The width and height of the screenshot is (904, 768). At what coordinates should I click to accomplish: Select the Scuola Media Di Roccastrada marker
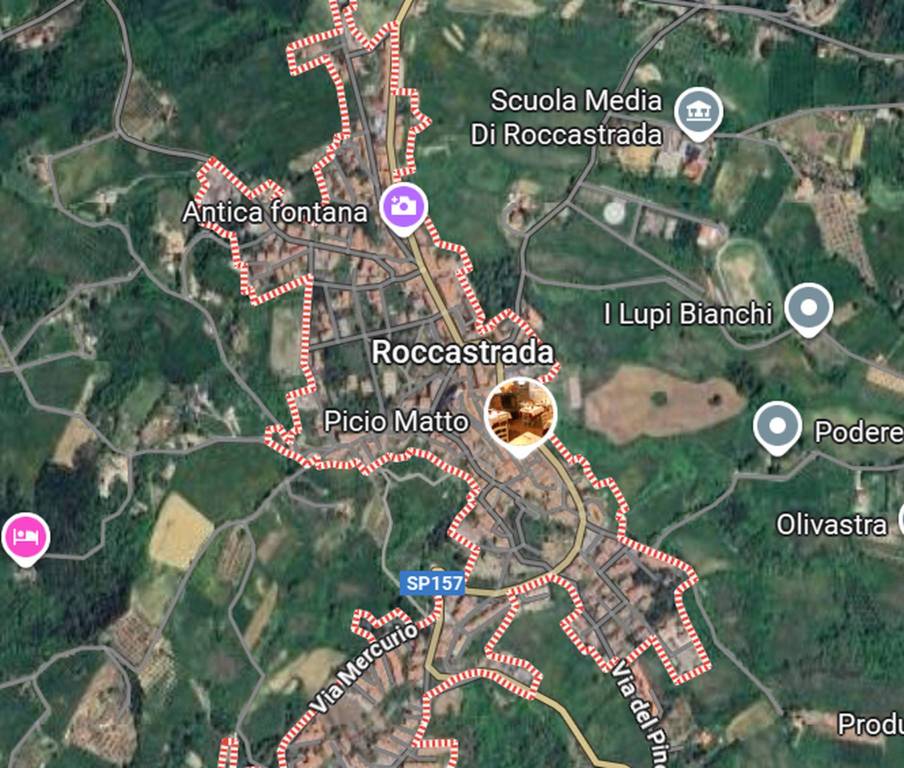click(699, 113)
